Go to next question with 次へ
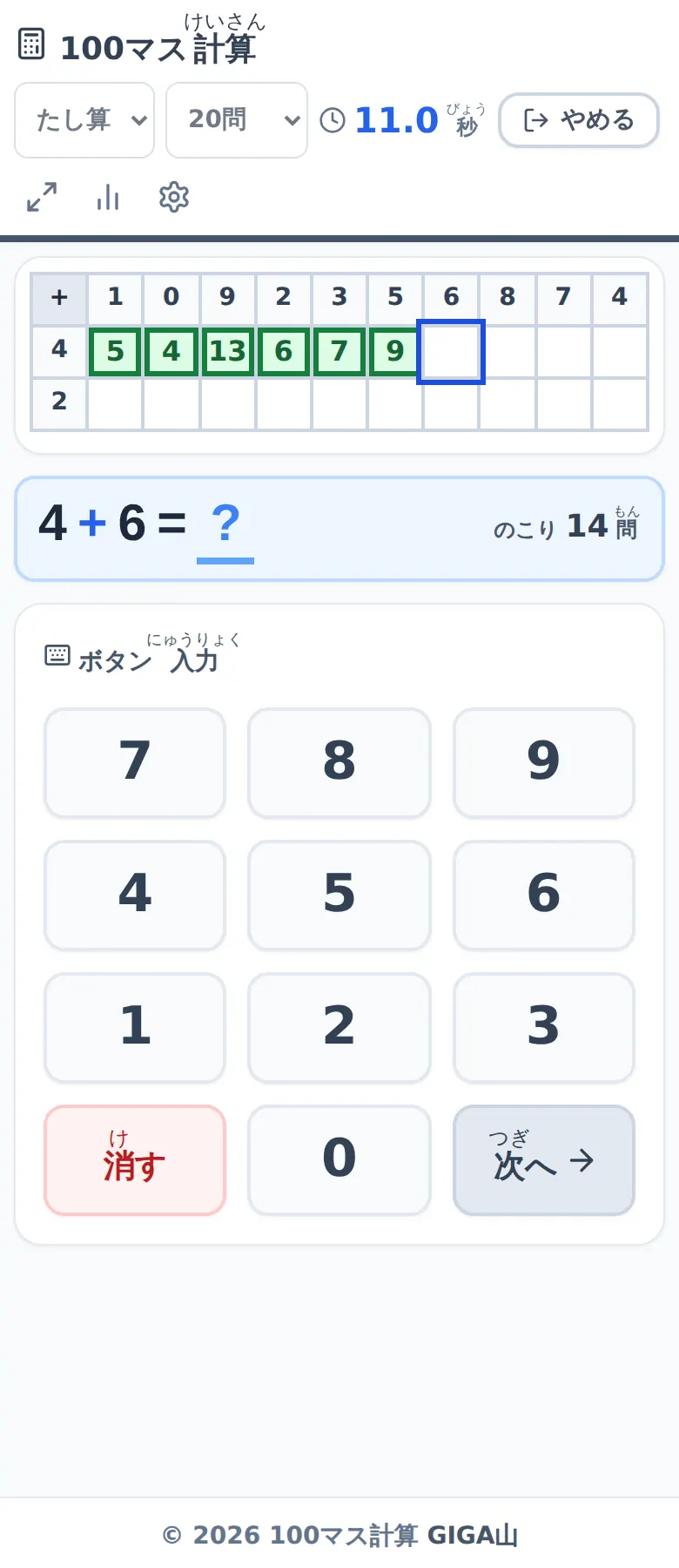679x1568 pixels. (x=544, y=1160)
